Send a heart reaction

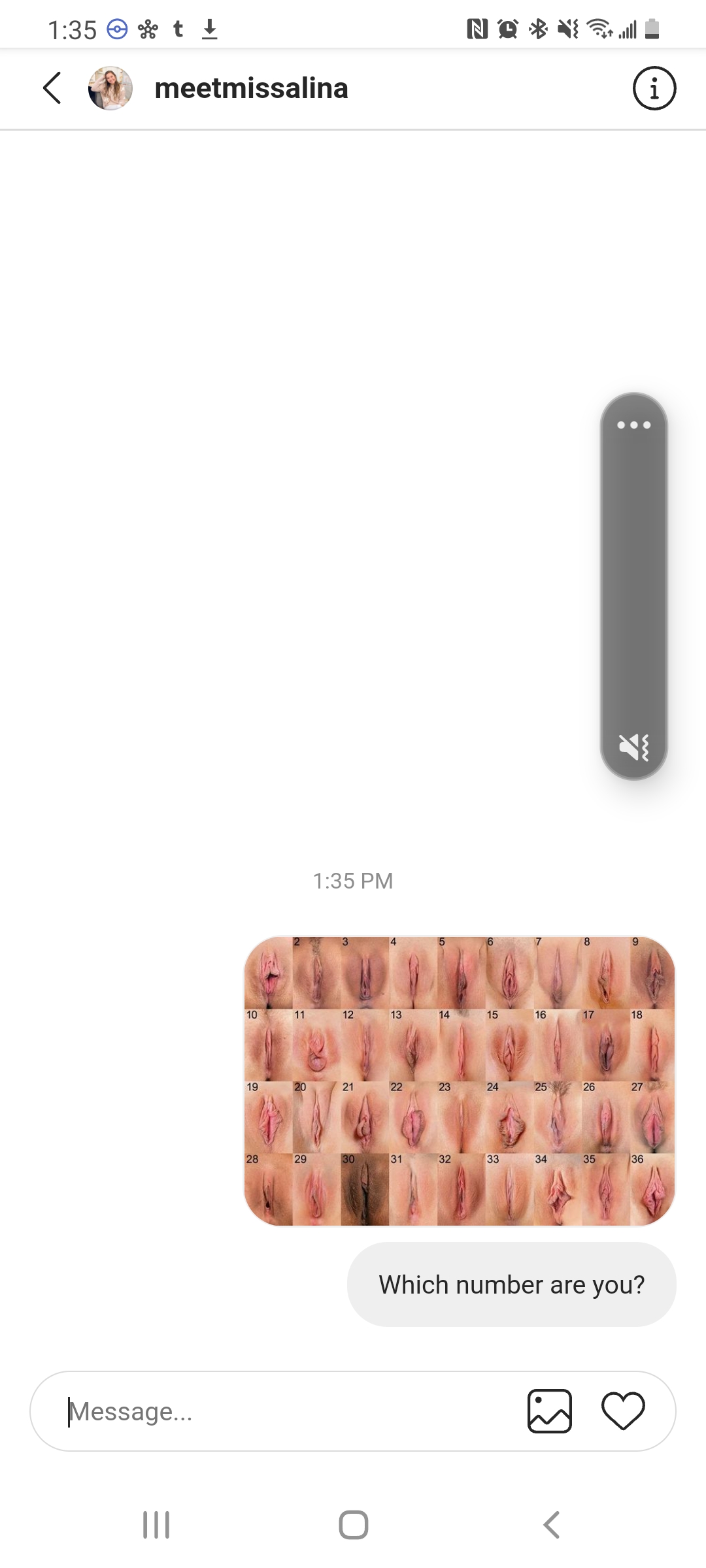tap(623, 1411)
